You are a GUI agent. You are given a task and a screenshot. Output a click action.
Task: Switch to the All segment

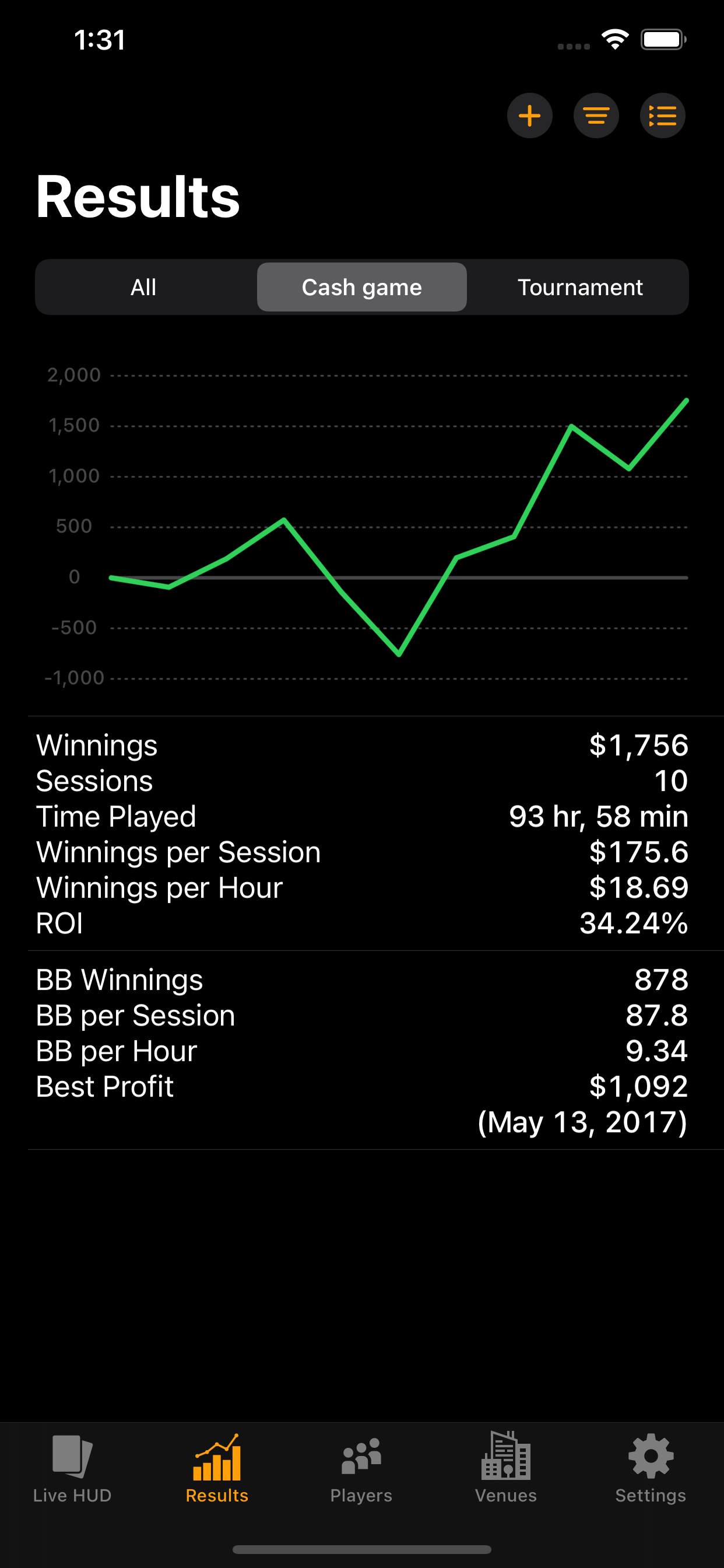tap(144, 288)
